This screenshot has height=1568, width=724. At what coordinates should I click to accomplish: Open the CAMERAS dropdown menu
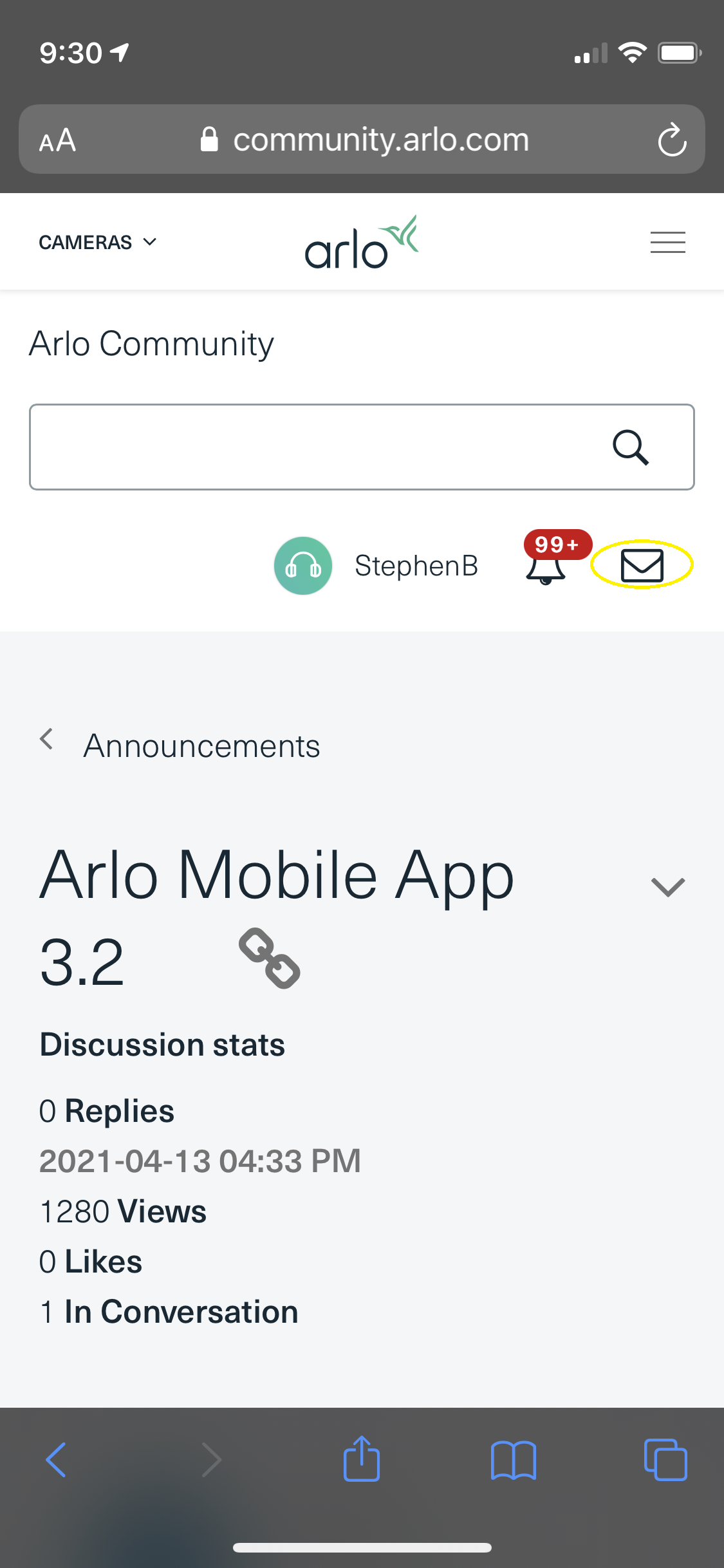(x=98, y=243)
